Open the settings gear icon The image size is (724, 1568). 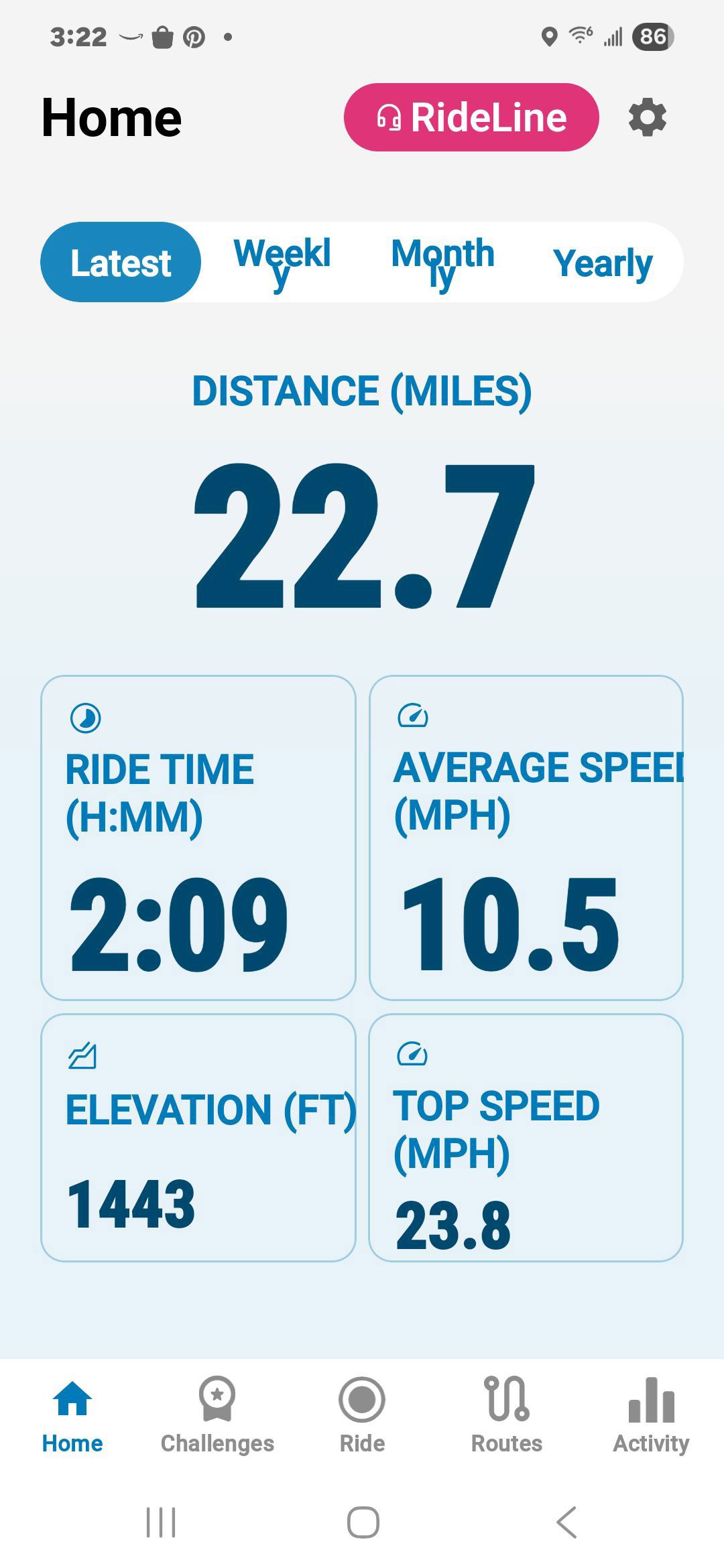[647, 117]
